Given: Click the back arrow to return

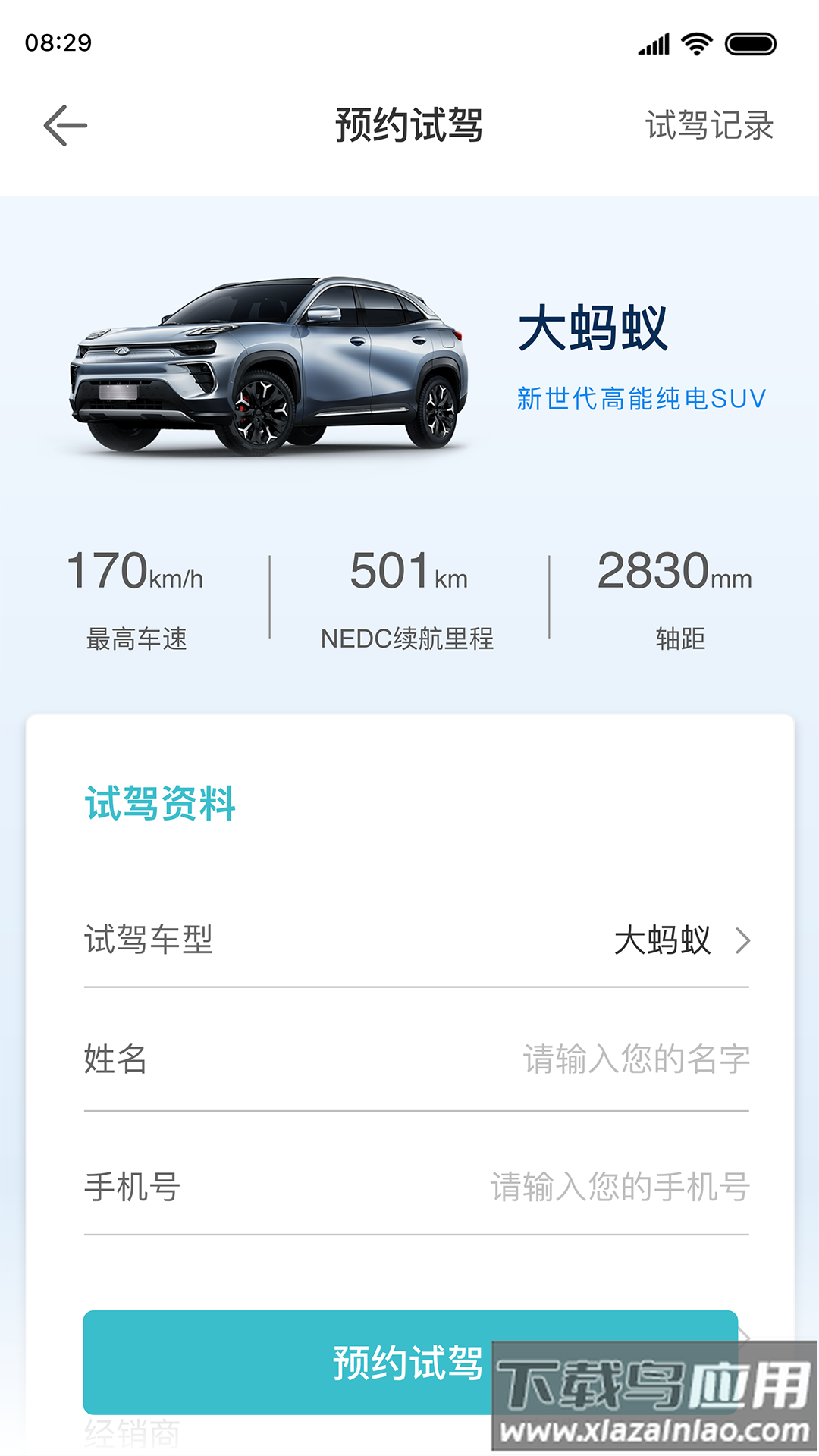Looking at the screenshot, I should pyautogui.click(x=64, y=124).
